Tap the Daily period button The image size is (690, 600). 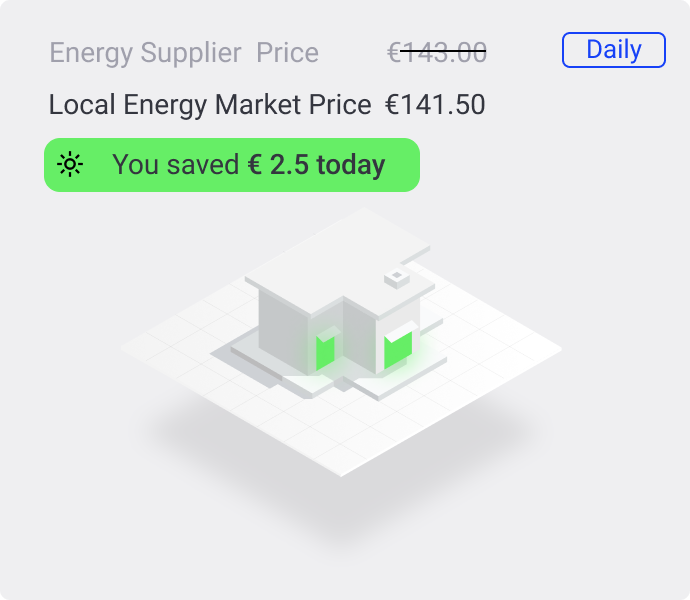(x=613, y=50)
